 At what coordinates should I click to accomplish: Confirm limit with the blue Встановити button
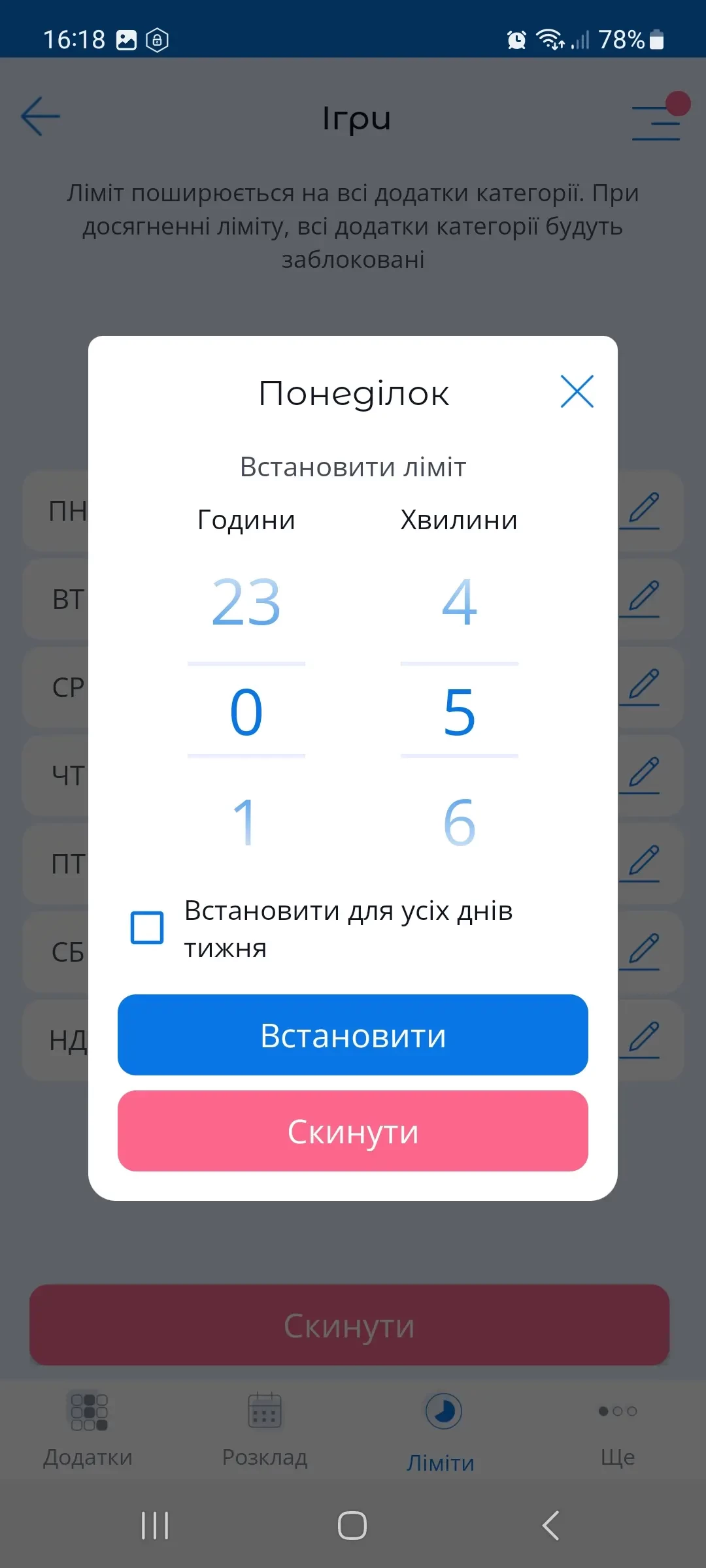pos(353,1035)
